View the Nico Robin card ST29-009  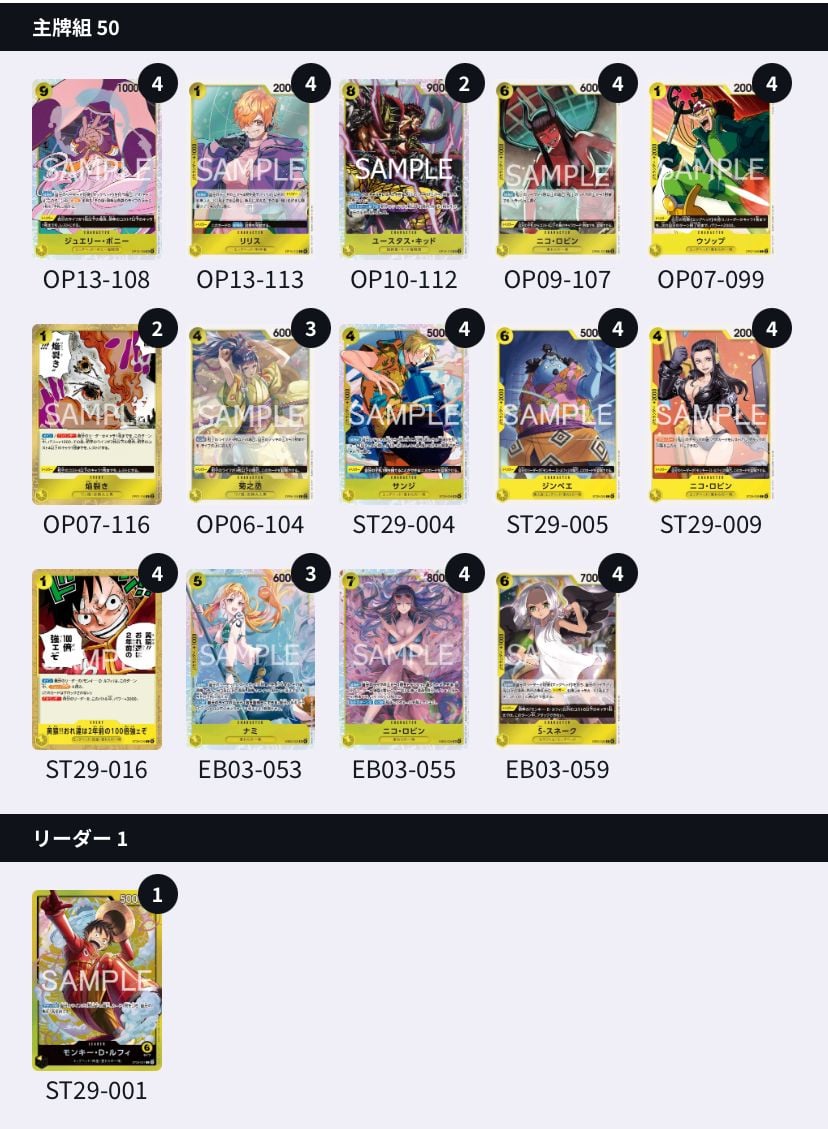pyautogui.click(x=711, y=413)
